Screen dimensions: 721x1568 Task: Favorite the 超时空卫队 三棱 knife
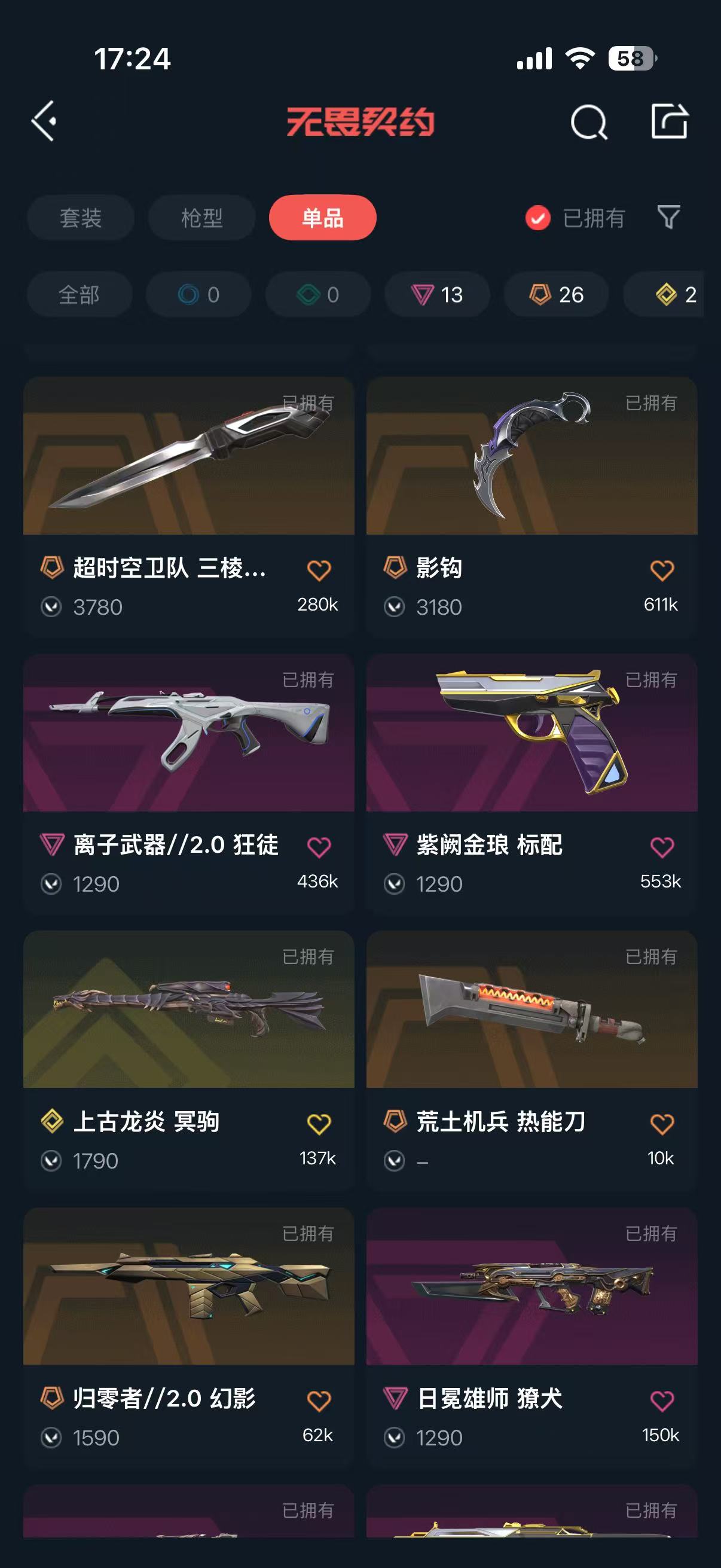tap(319, 571)
